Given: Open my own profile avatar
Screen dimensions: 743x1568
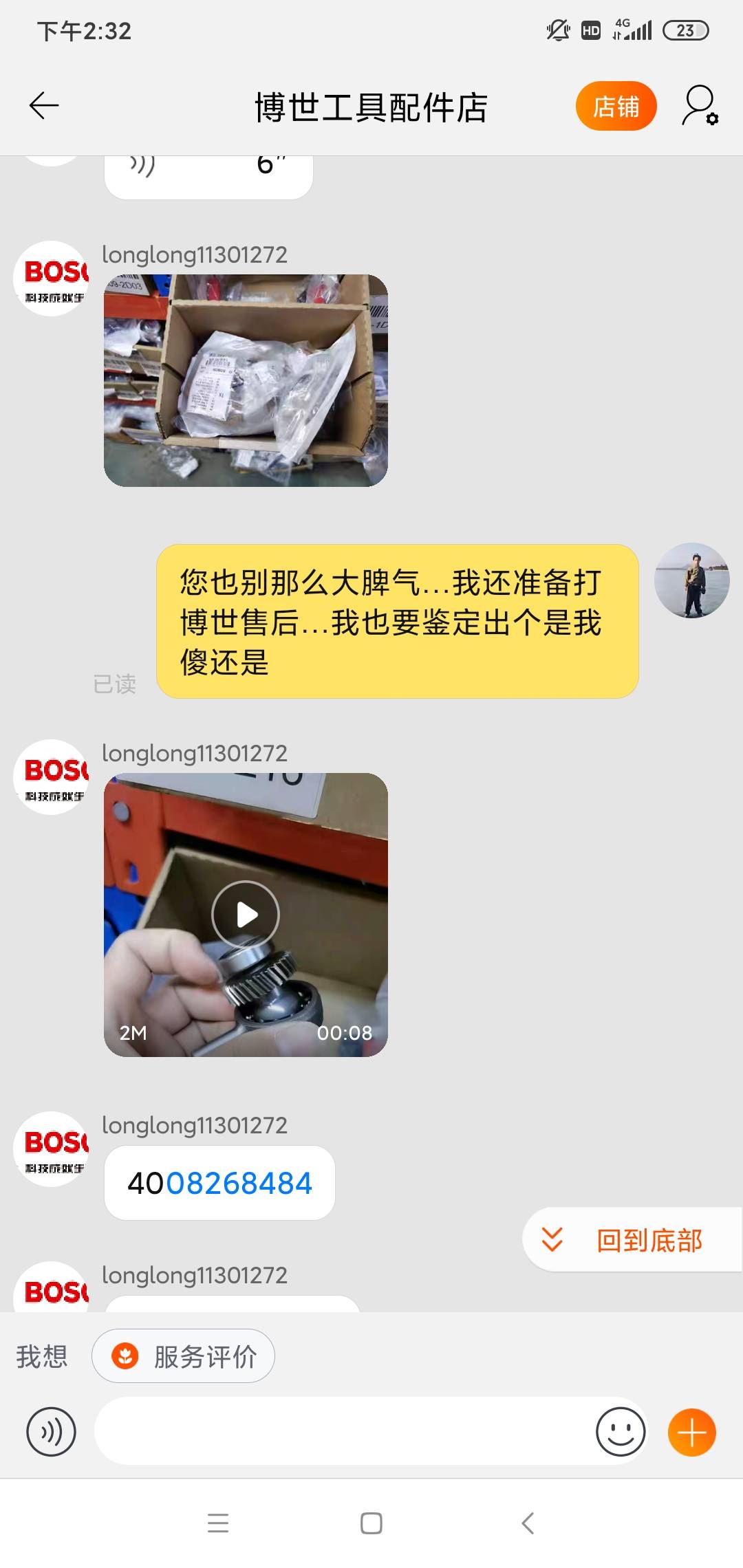Looking at the screenshot, I should [x=691, y=580].
